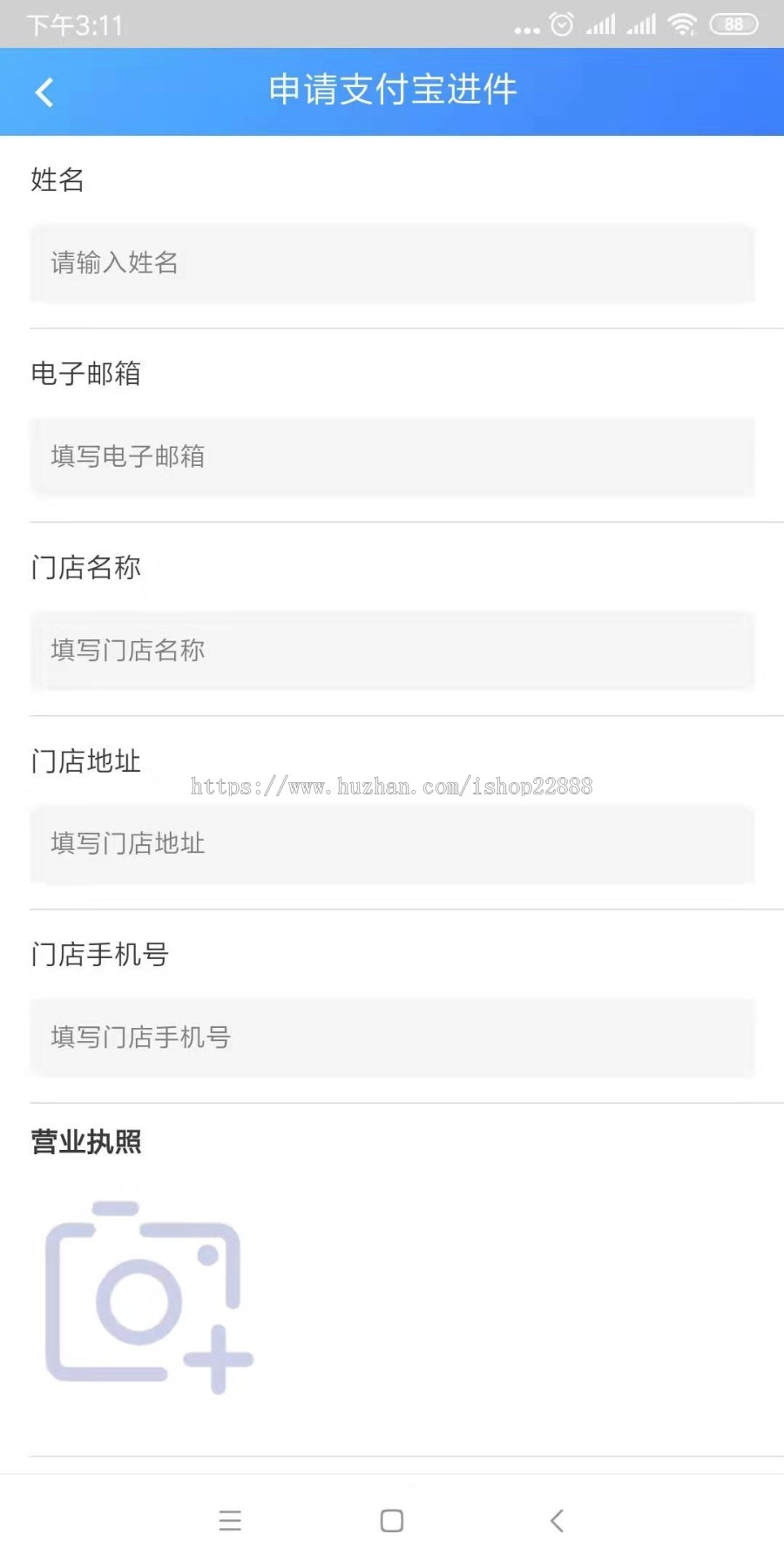Image resolution: width=784 pixels, height=1568 pixels.
Task: Tap the 填写门店地址 store address field
Action: [x=392, y=844]
